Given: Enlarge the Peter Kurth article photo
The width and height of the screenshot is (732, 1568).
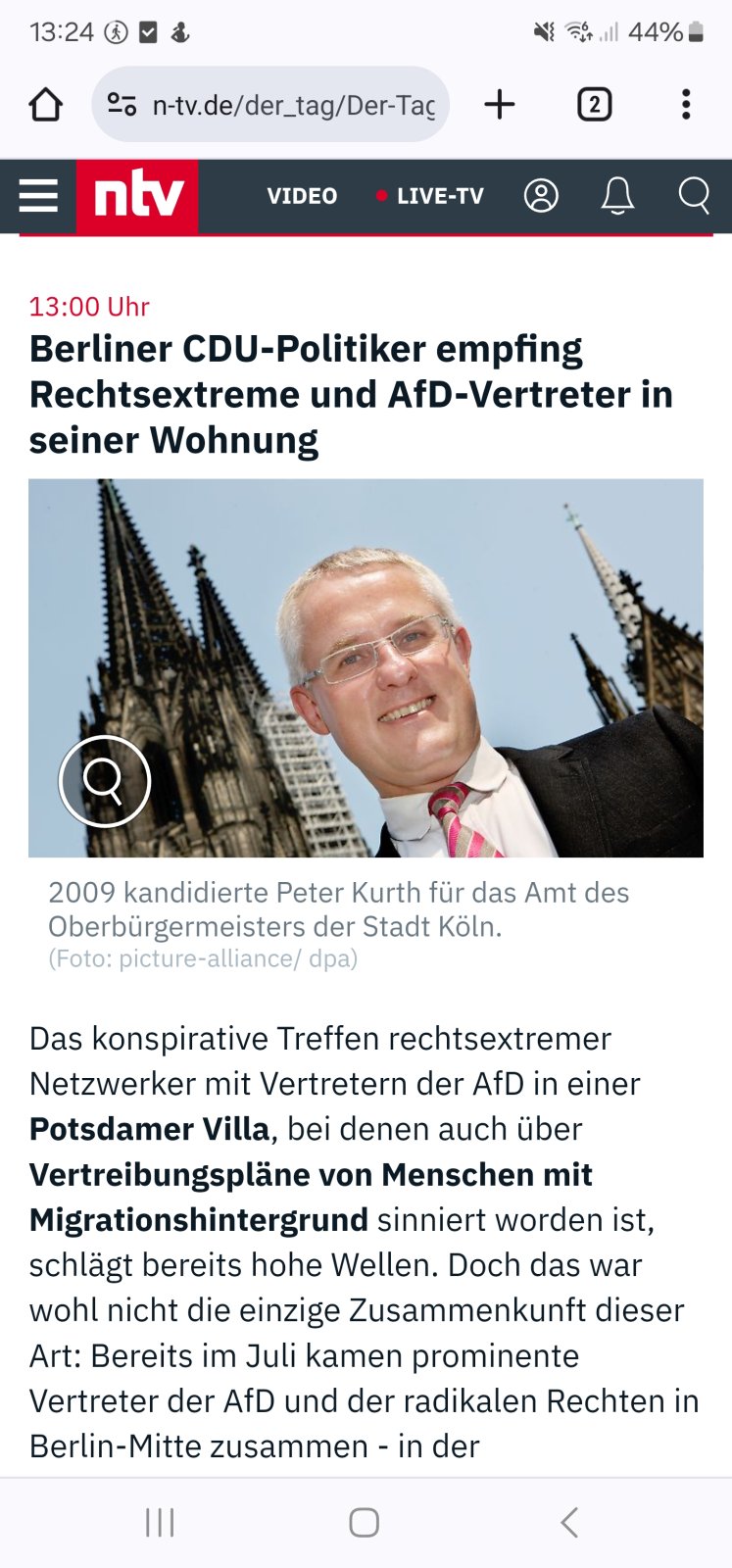Looking at the screenshot, I should click(x=105, y=781).
